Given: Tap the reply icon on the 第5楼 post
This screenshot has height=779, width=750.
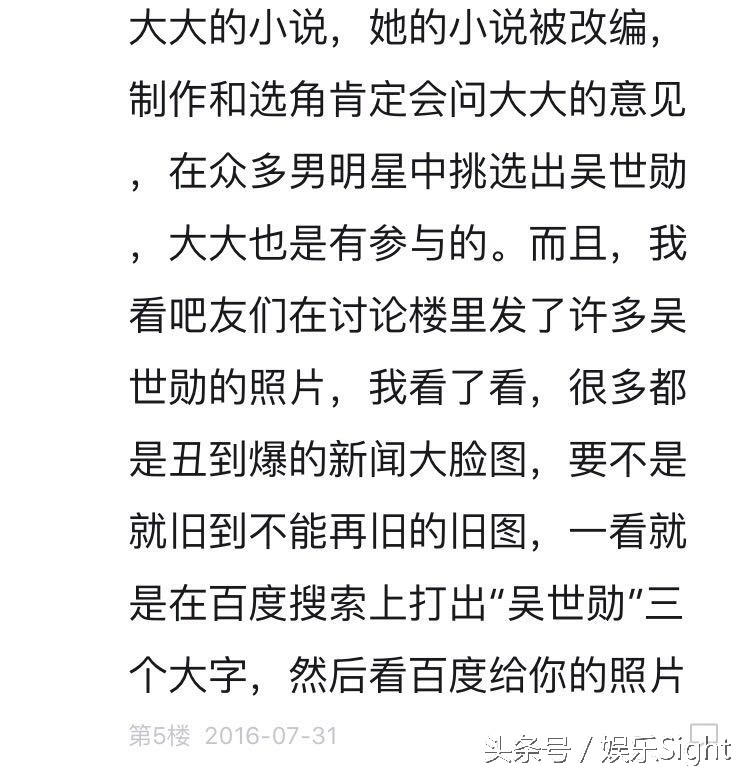Looking at the screenshot, I should click(705, 735).
